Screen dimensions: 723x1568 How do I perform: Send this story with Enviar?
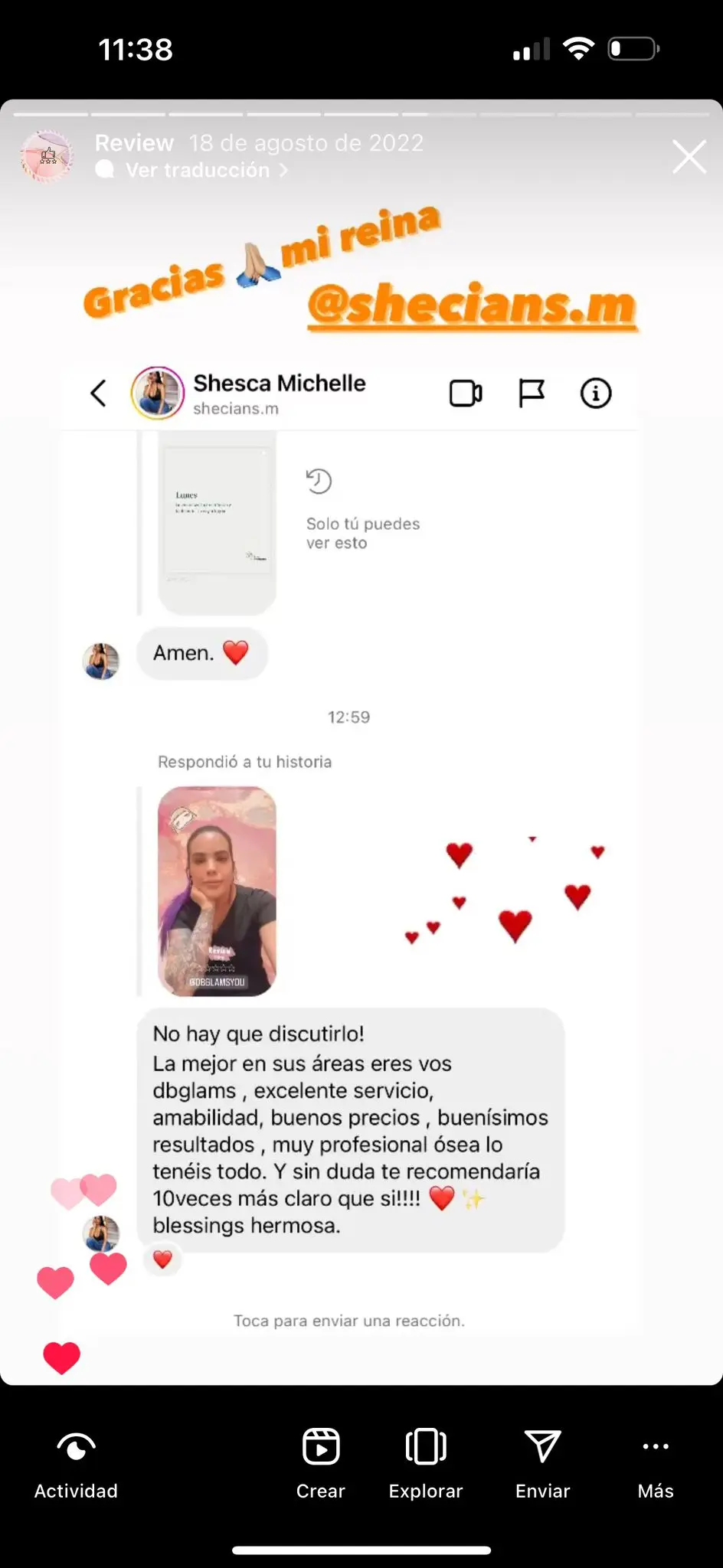pos(542,1463)
